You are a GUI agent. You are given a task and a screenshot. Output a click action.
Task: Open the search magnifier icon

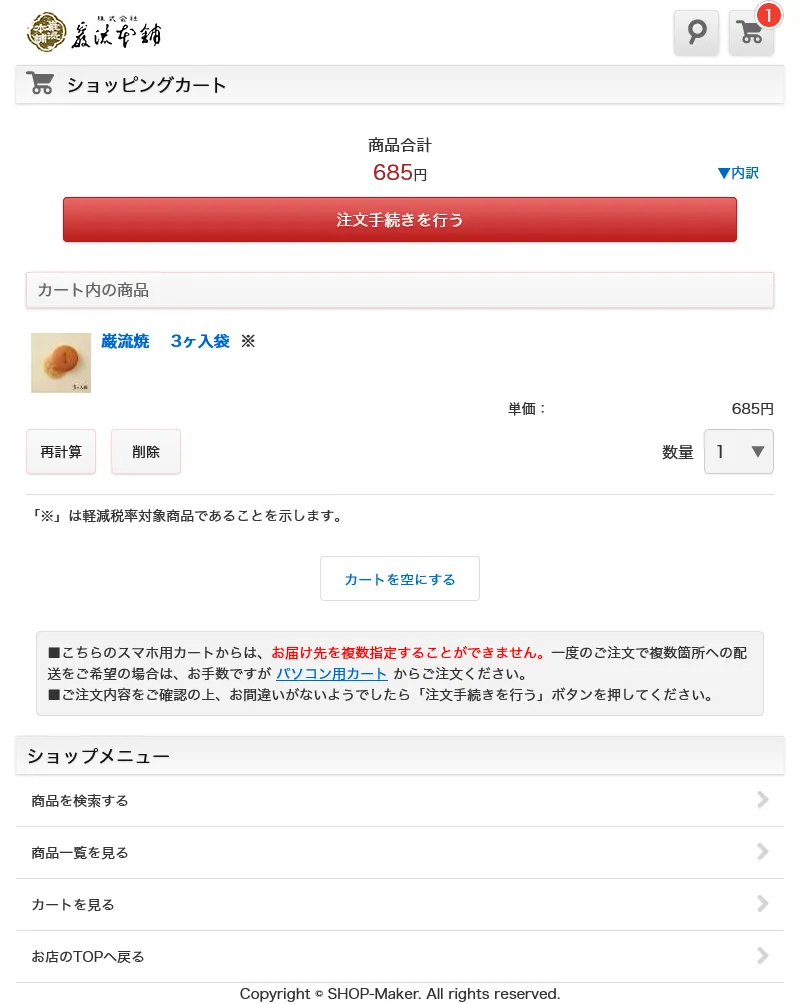[x=696, y=33]
